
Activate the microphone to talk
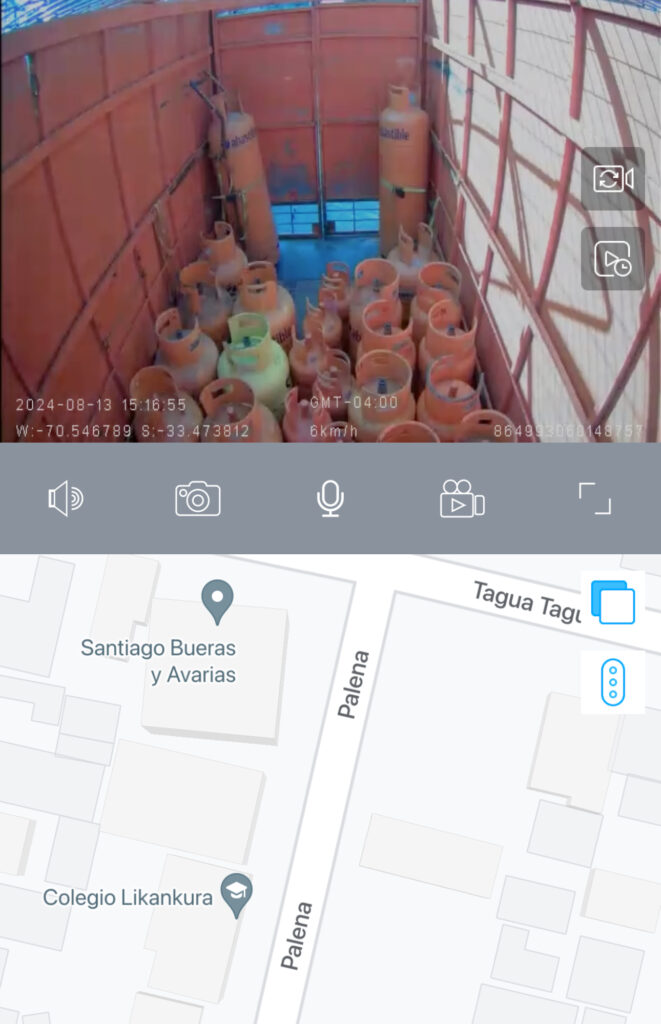[x=330, y=498]
